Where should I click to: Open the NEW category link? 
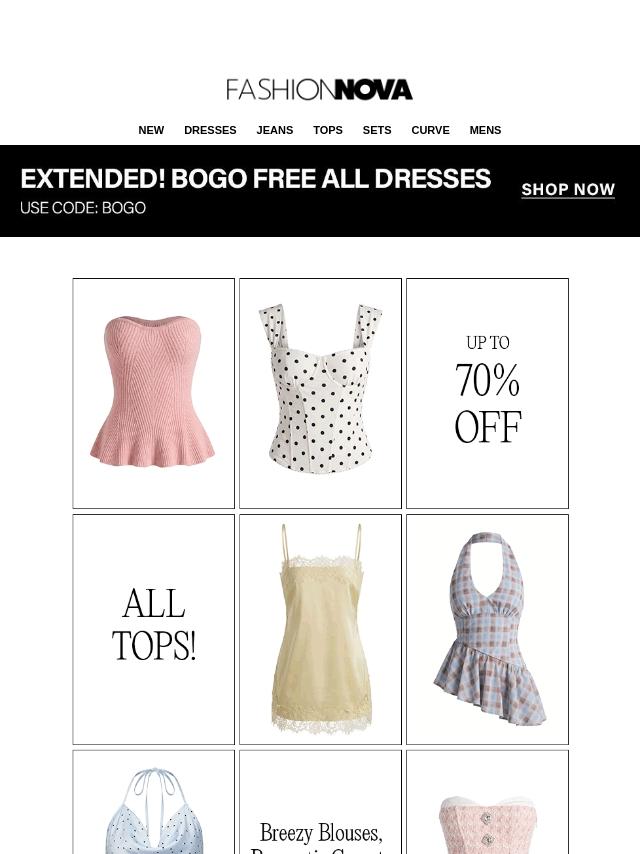151,130
